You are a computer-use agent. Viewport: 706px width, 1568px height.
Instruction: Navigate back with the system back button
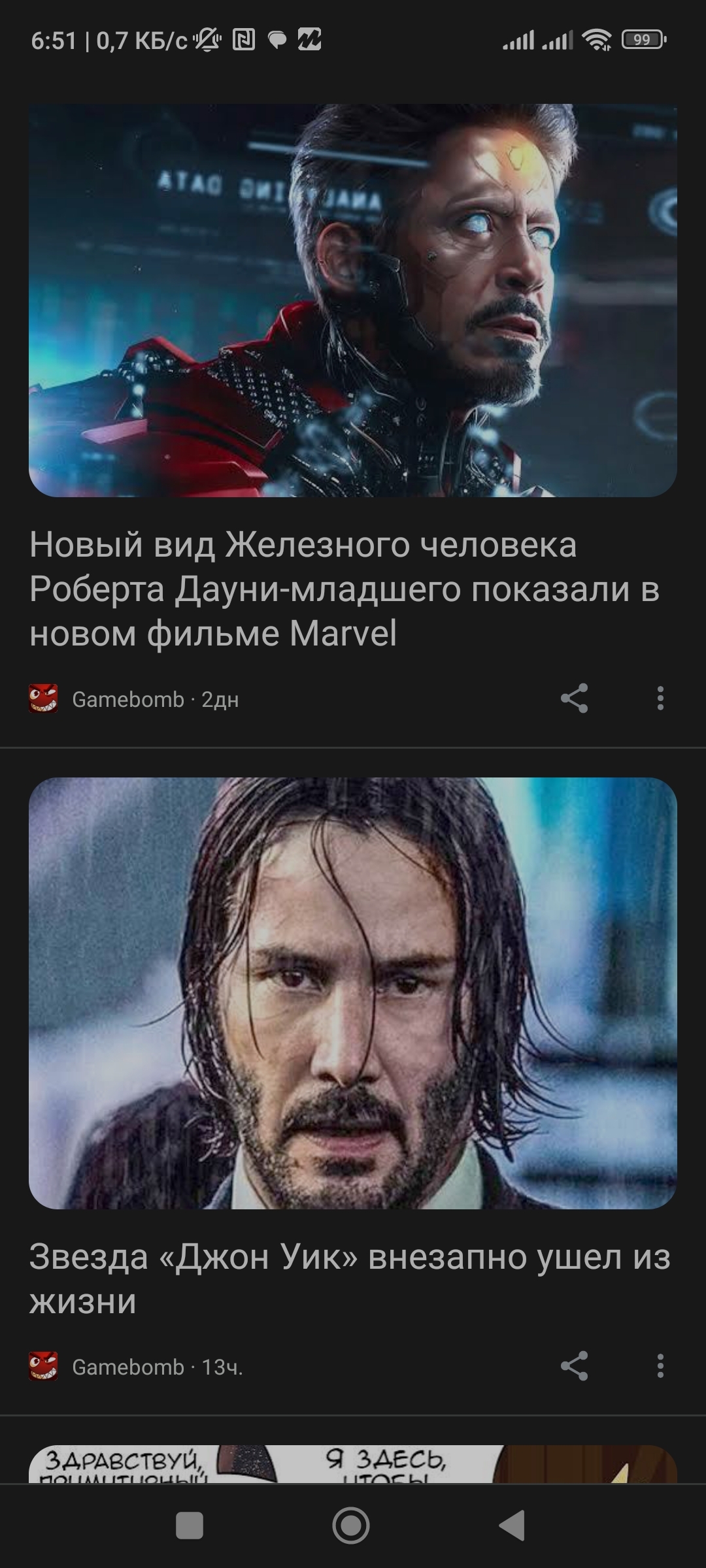pyautogui.click(x=513, y=1526)
